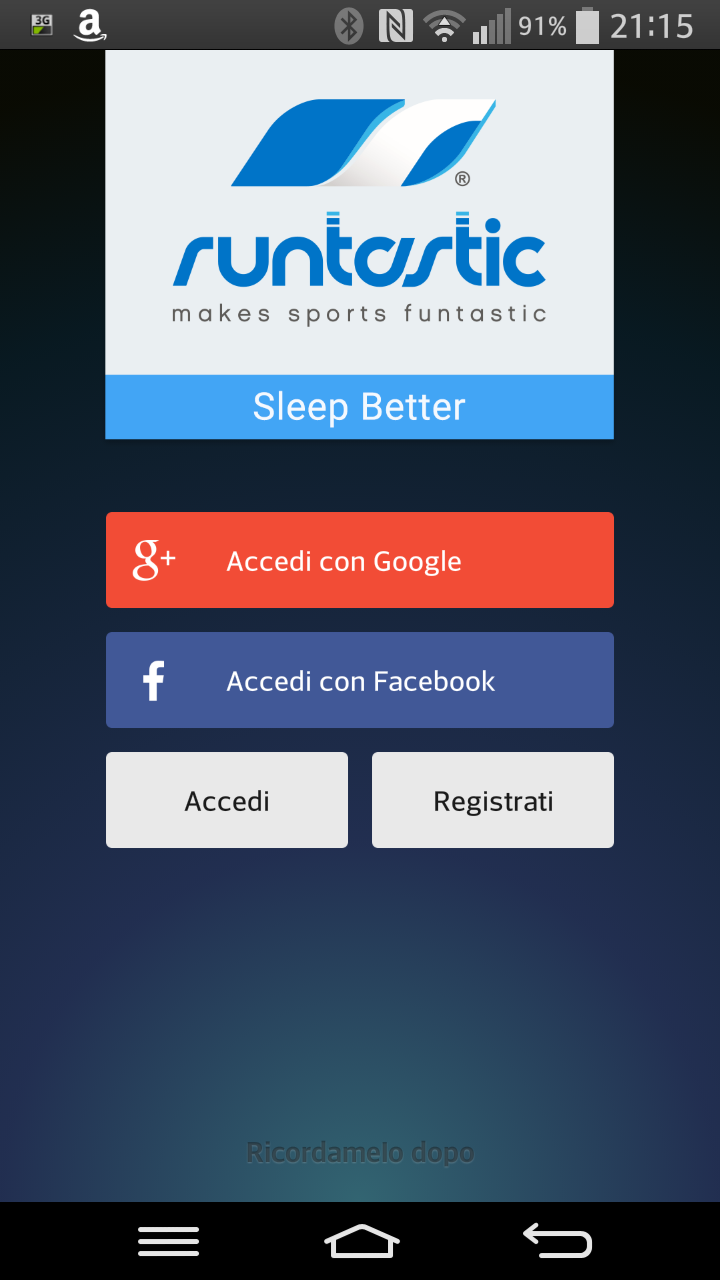The image size is (720, 1280).
Task: Open registration with the Registrati button
Action: coord(493,800)
